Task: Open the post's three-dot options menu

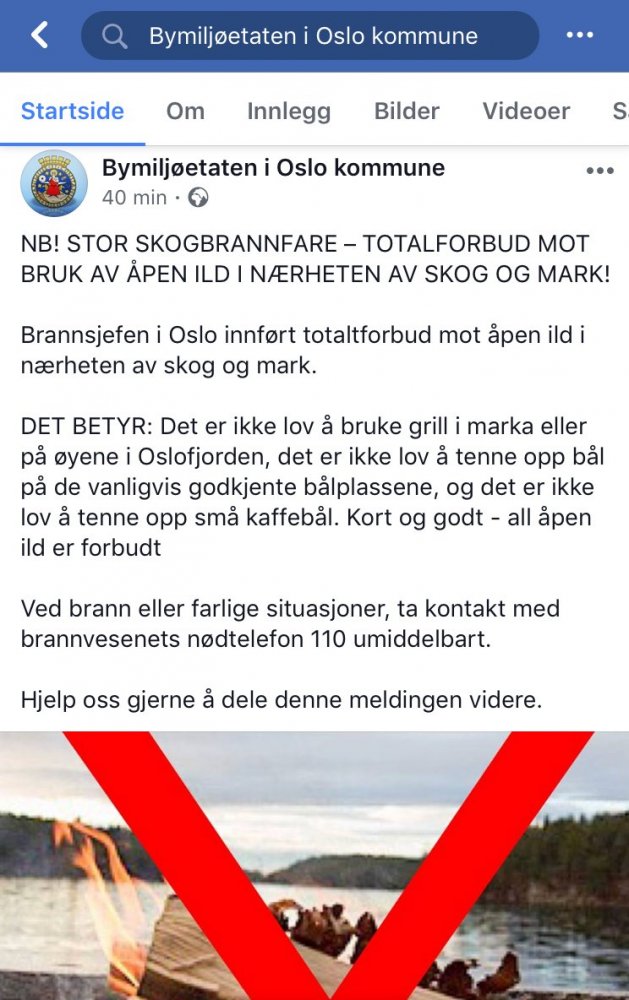Action: [x=599, y=171]
